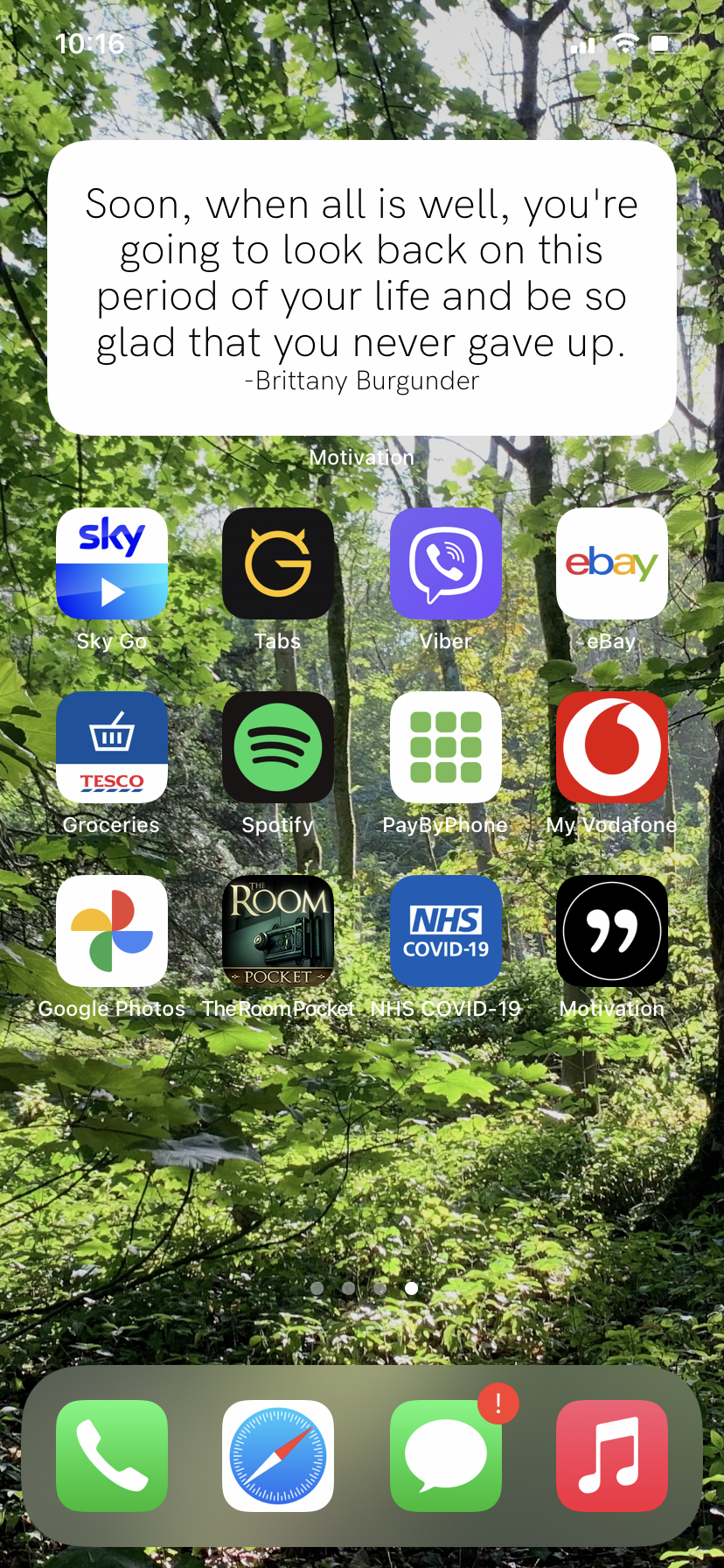This screenshot has width=724, height=1568.
Task: Launch Spotify
Action: (278, 747)
